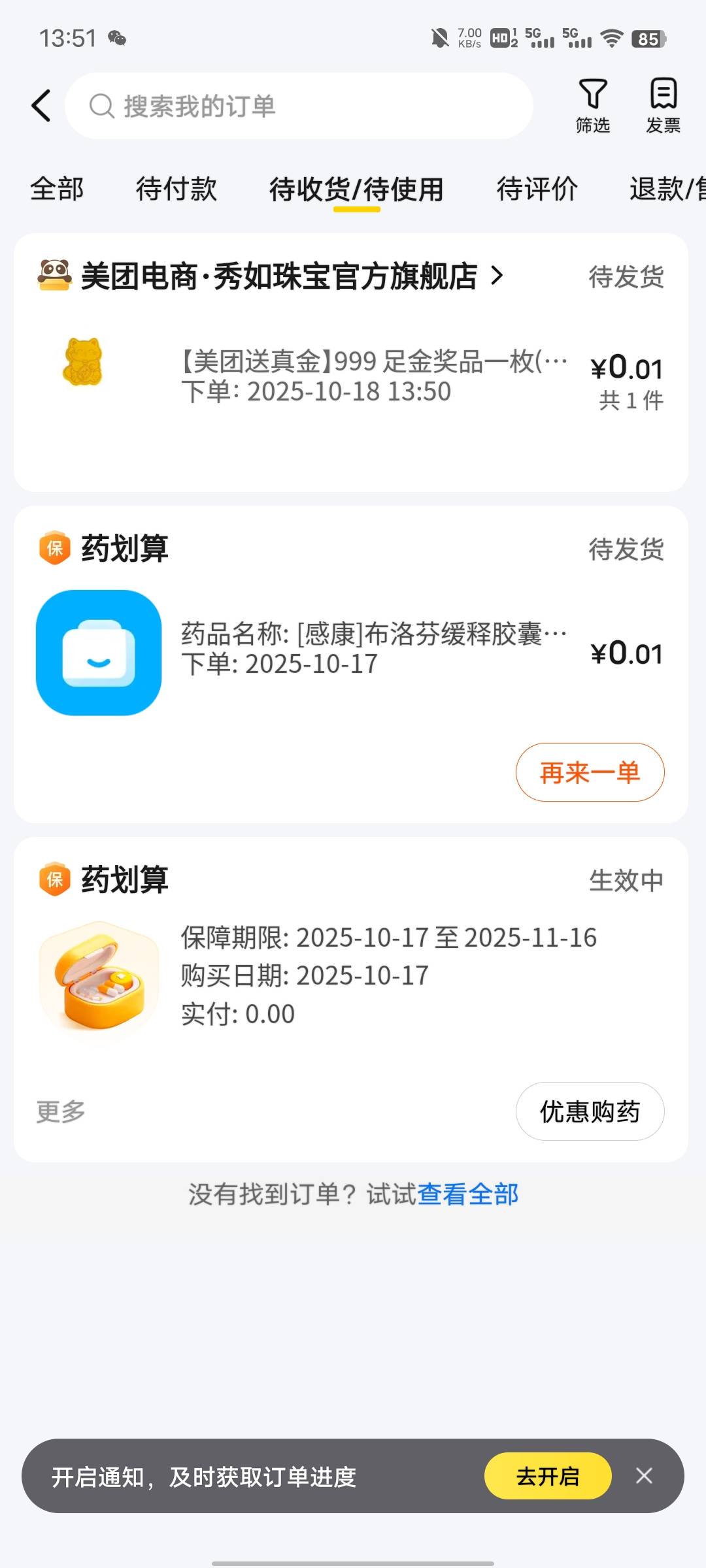The height and width of the screenshot is (1568, 706).
Task: Tap the 搜索我的订单 search box
Action: [298, 106]
